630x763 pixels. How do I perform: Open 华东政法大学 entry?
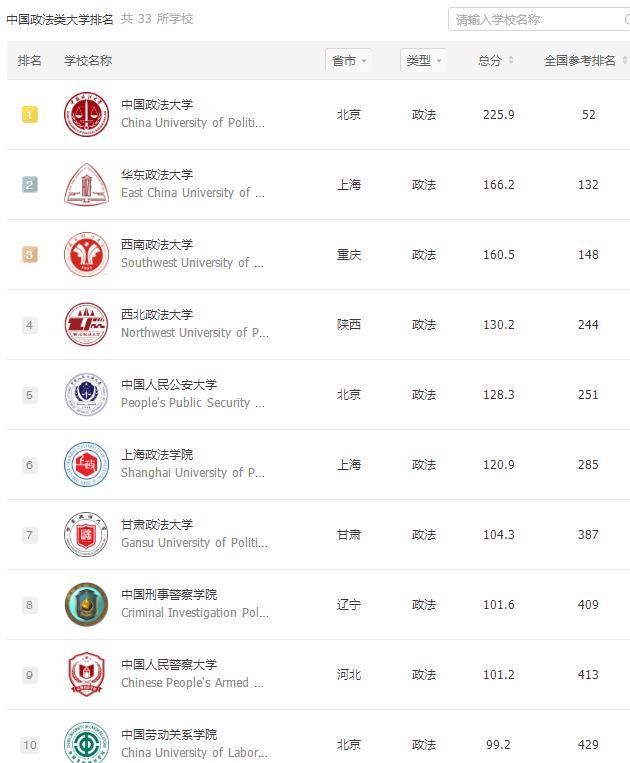157,175
